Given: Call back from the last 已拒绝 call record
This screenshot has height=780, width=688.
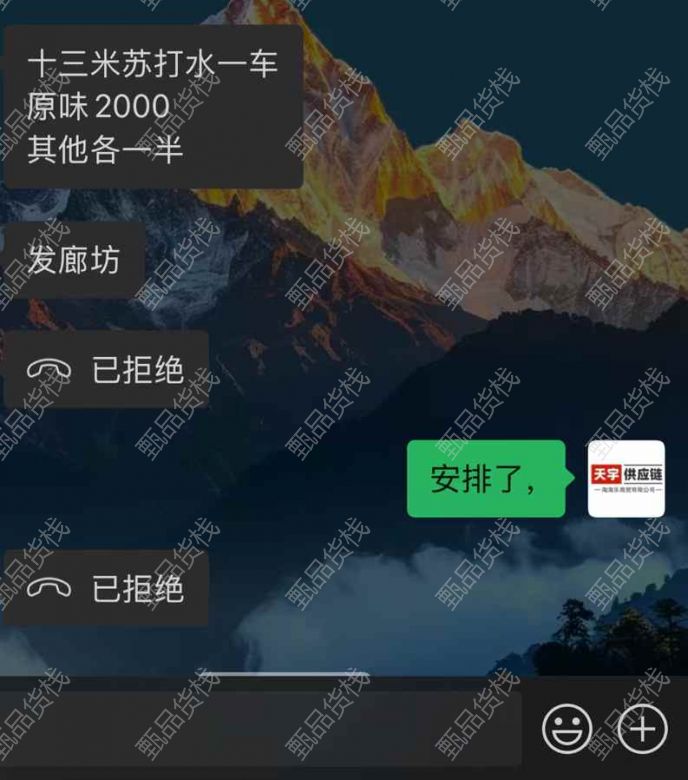Looking at the screenshot, I should click(x=106, y=588).
